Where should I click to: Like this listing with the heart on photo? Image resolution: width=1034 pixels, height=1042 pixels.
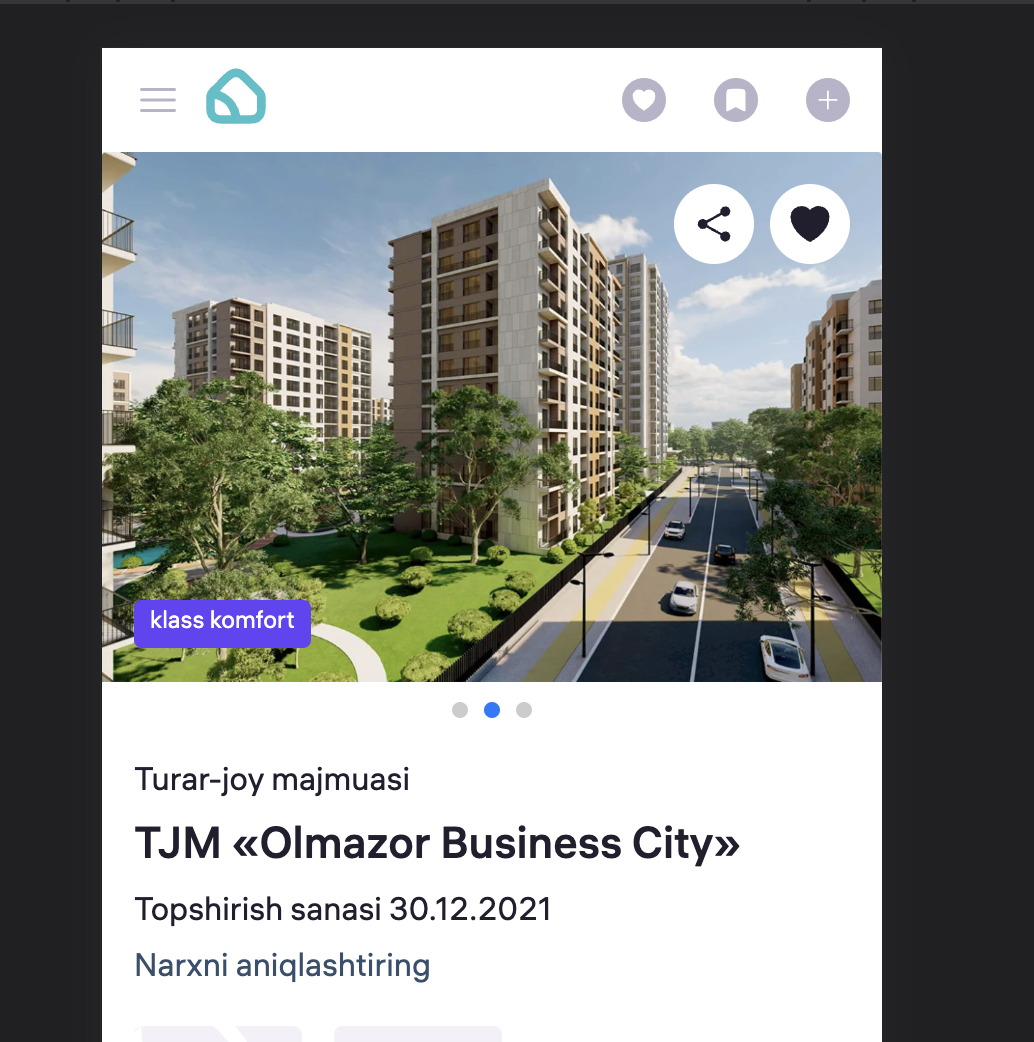[x=809, y=224]
